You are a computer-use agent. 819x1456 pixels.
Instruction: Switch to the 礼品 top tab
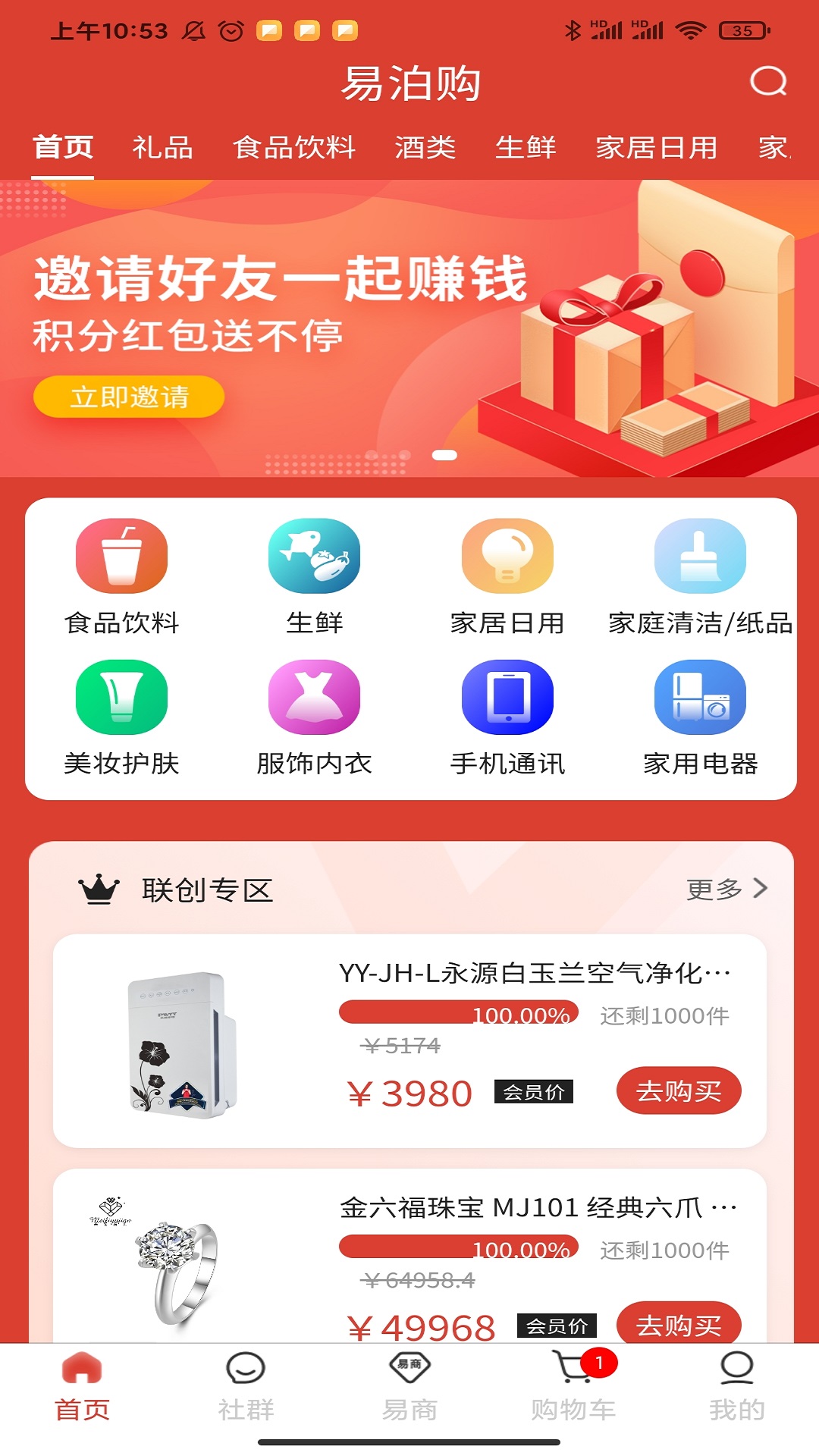[162, 147]
